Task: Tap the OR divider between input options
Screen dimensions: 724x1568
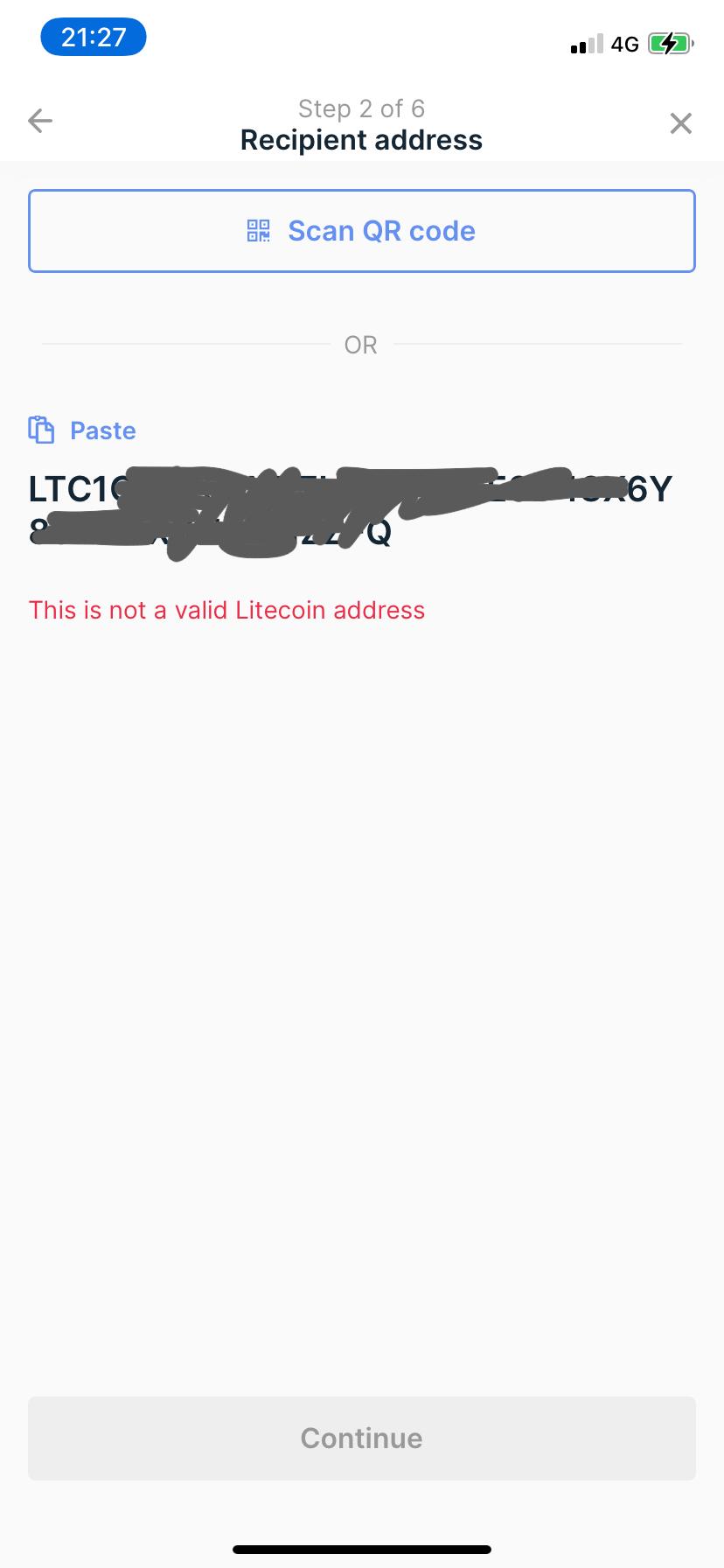Action: [x=359, y=345]
